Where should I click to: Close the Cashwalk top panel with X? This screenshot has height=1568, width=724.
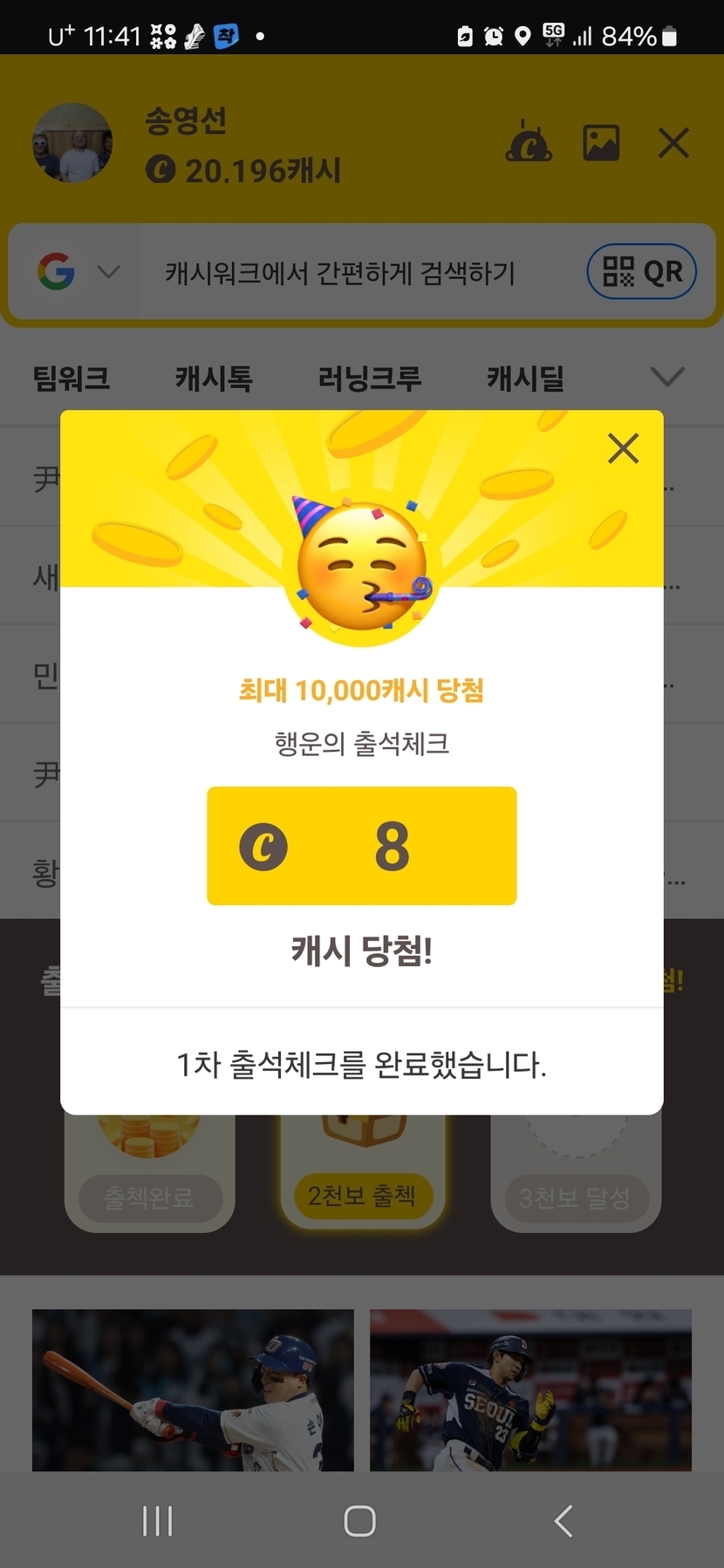pos(673,143)
